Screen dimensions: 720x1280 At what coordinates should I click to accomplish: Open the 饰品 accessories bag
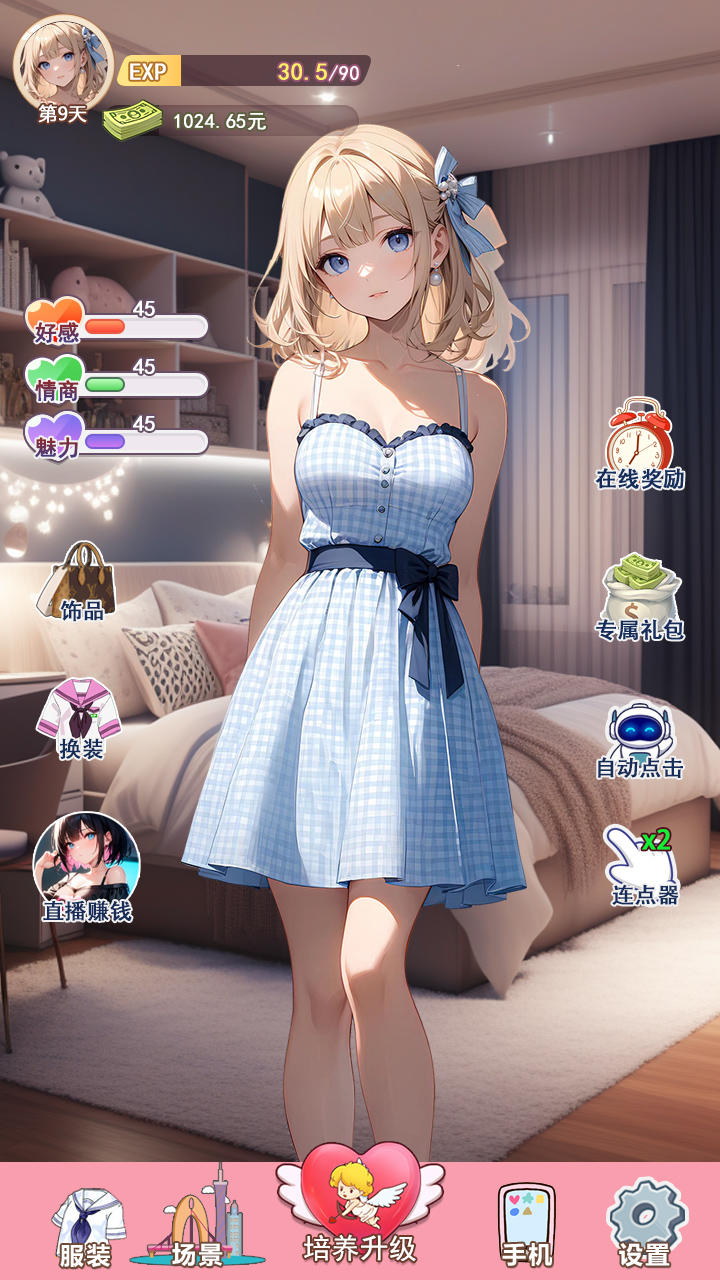pyautogui.click(x=81, y=582)
